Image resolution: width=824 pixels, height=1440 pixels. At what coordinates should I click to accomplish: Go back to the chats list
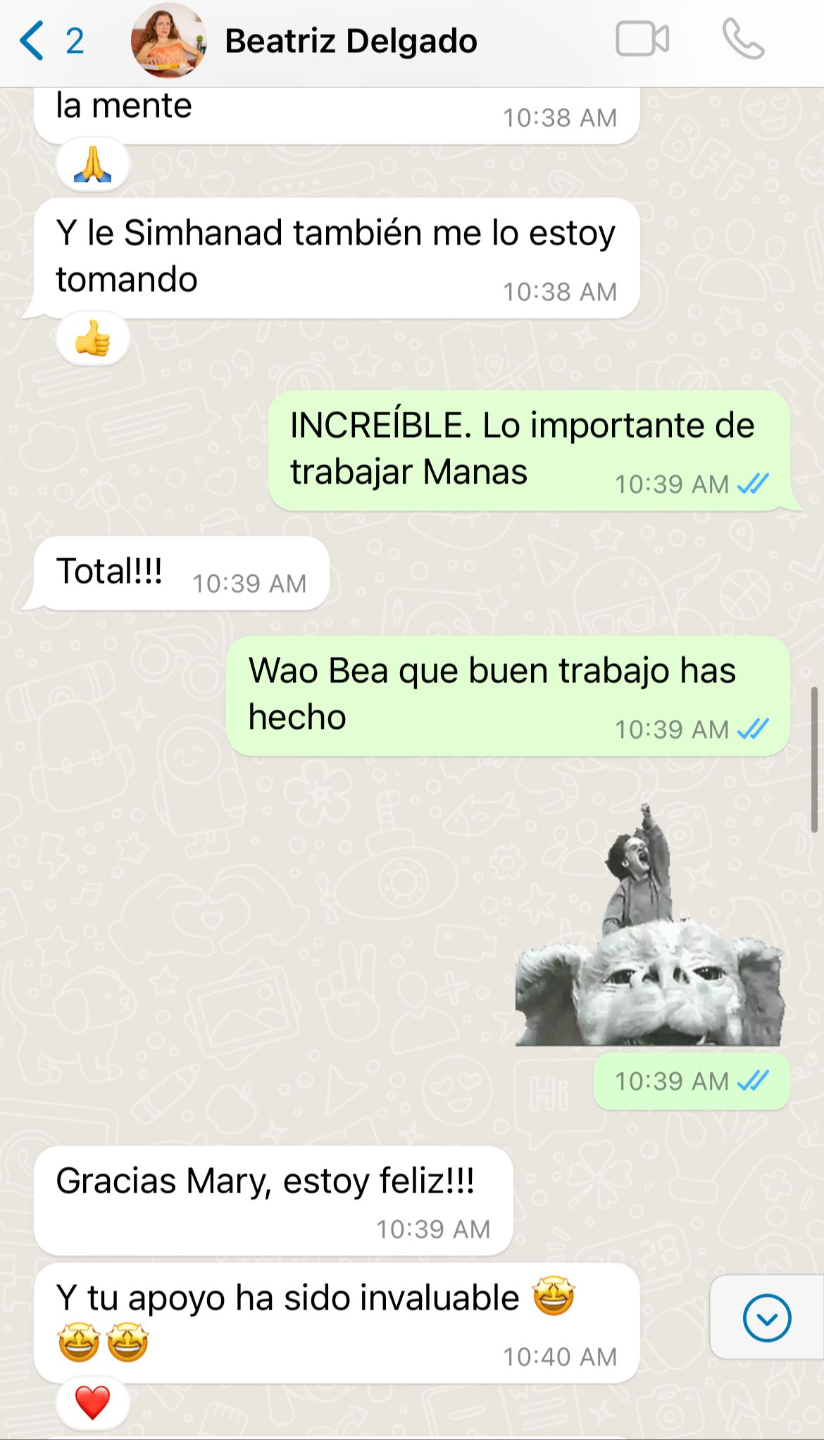pyautogui.click(x=50, y=41)
